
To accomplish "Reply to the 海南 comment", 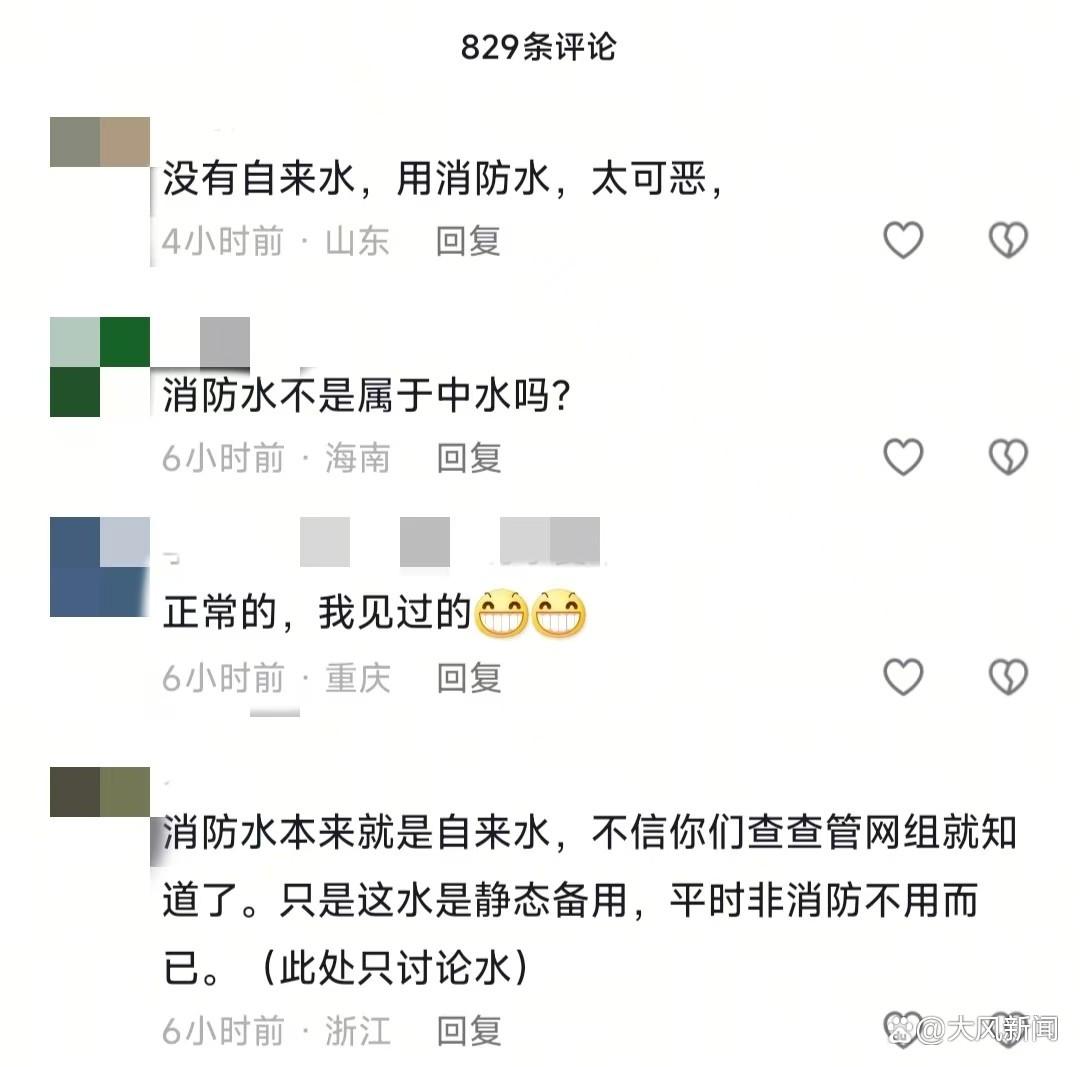I will click(468, 458).
